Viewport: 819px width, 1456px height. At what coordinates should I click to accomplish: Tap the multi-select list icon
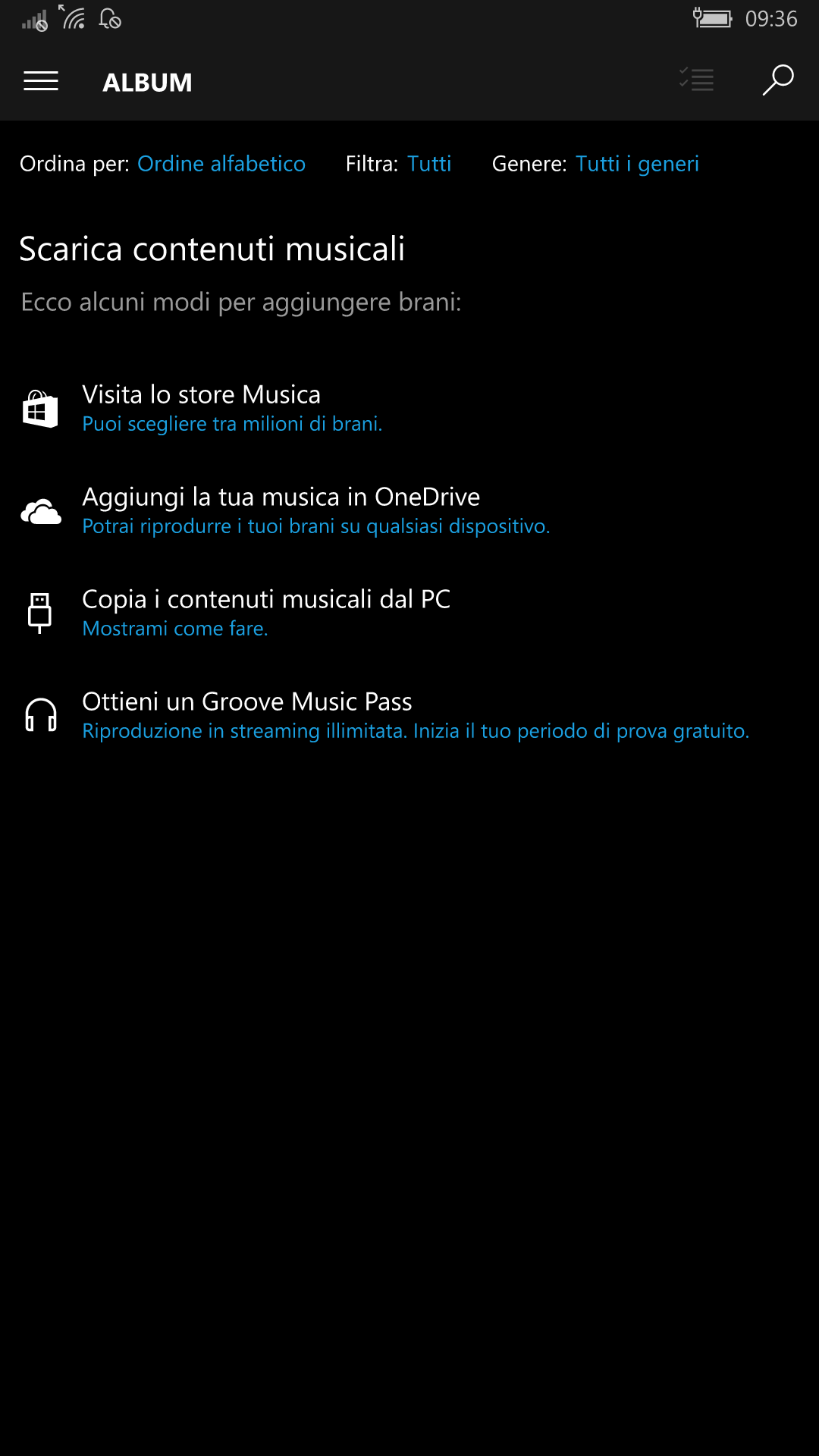tap(696, 80)
